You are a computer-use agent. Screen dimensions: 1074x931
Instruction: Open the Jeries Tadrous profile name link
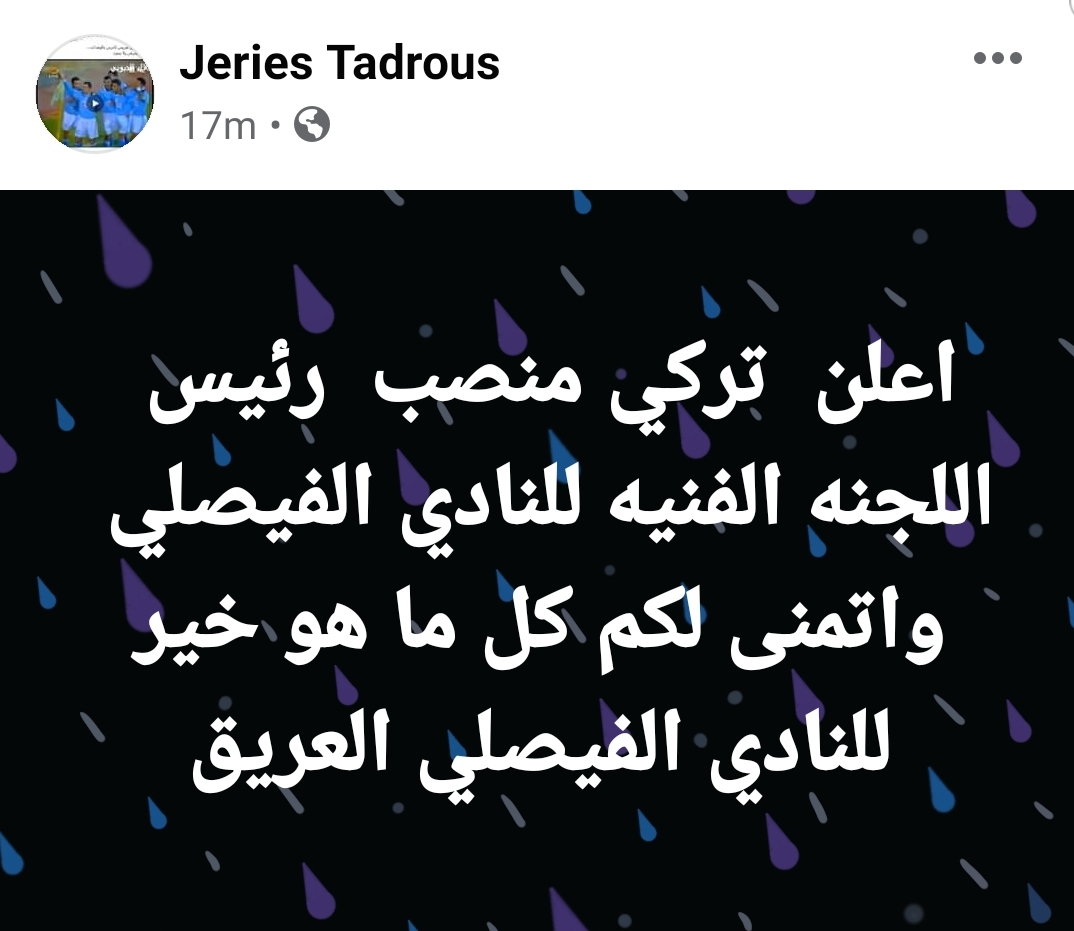point(339,64)
